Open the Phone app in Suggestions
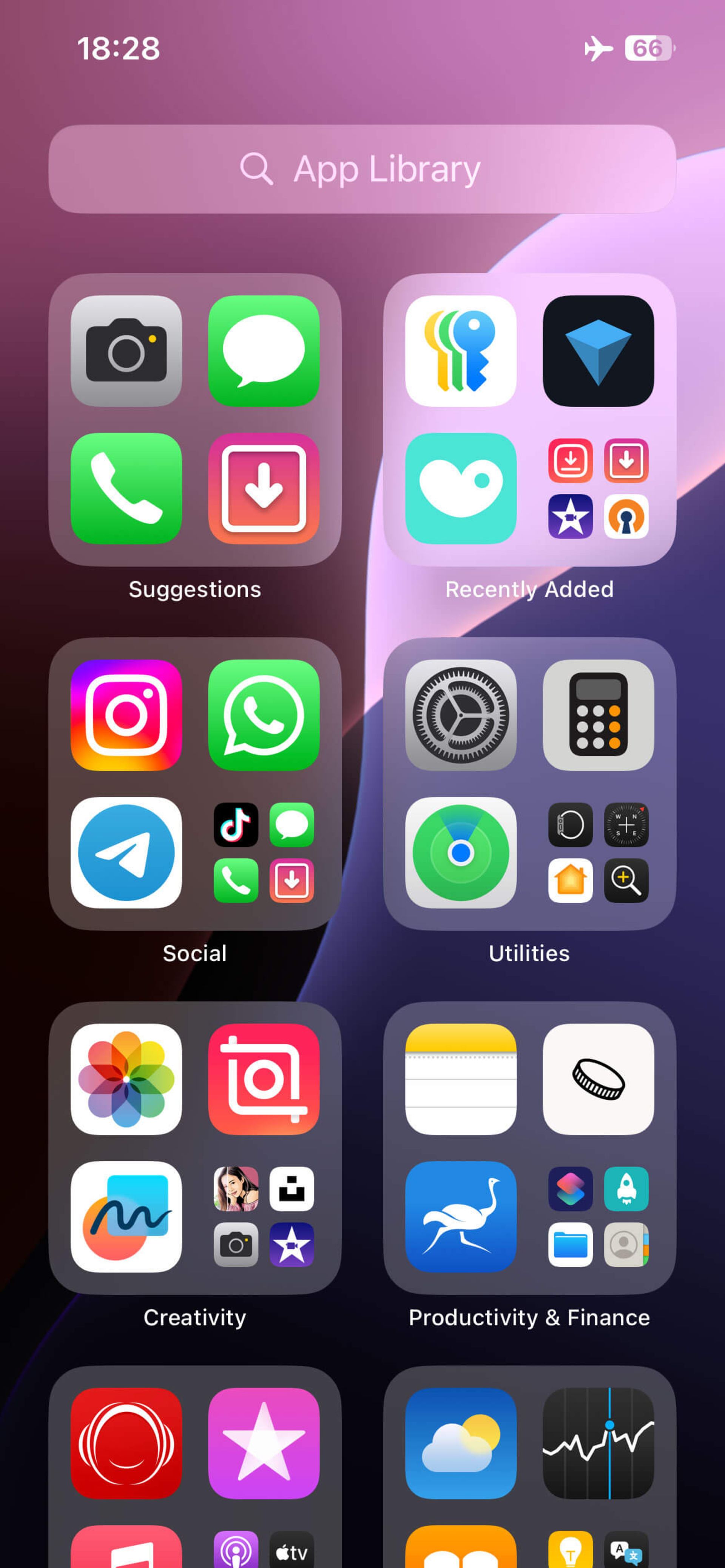This screenshot has height=1568, width=725. [126, 488]
